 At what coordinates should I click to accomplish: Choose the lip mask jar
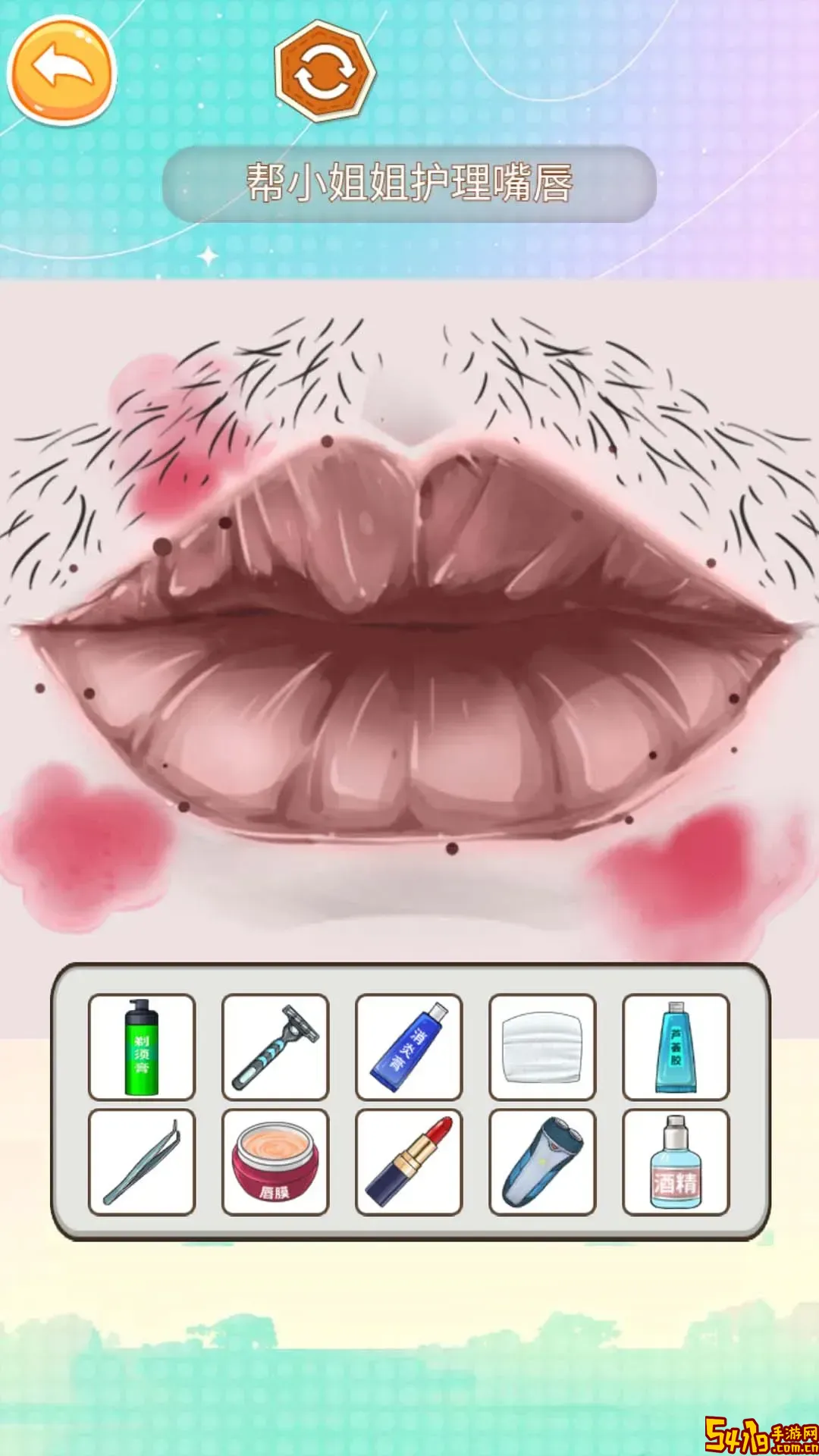275,1162
